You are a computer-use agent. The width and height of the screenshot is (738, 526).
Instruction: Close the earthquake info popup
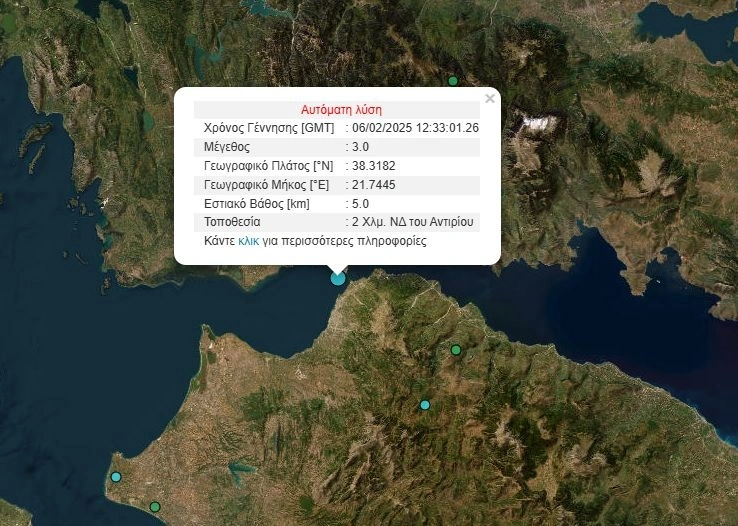[489, 99]
